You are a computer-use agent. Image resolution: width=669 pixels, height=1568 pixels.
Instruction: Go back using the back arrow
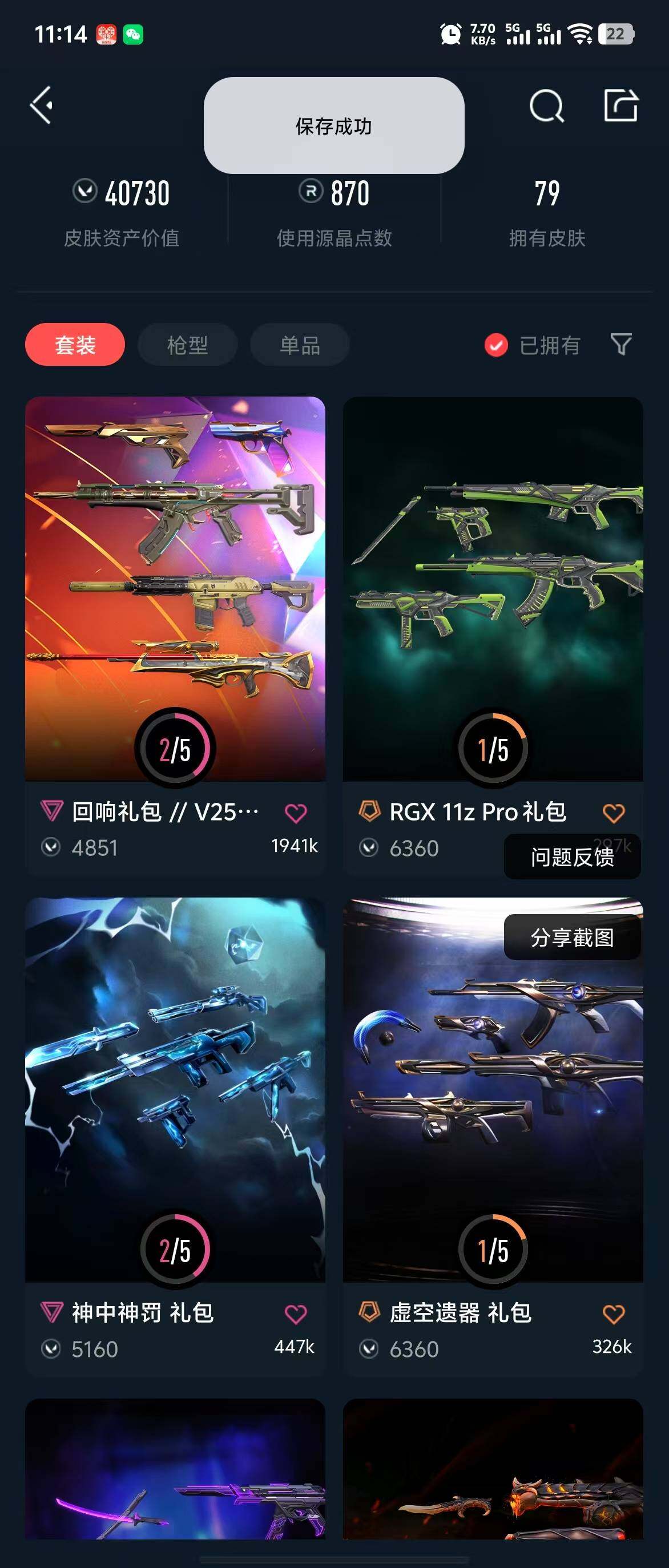(42, 106)
